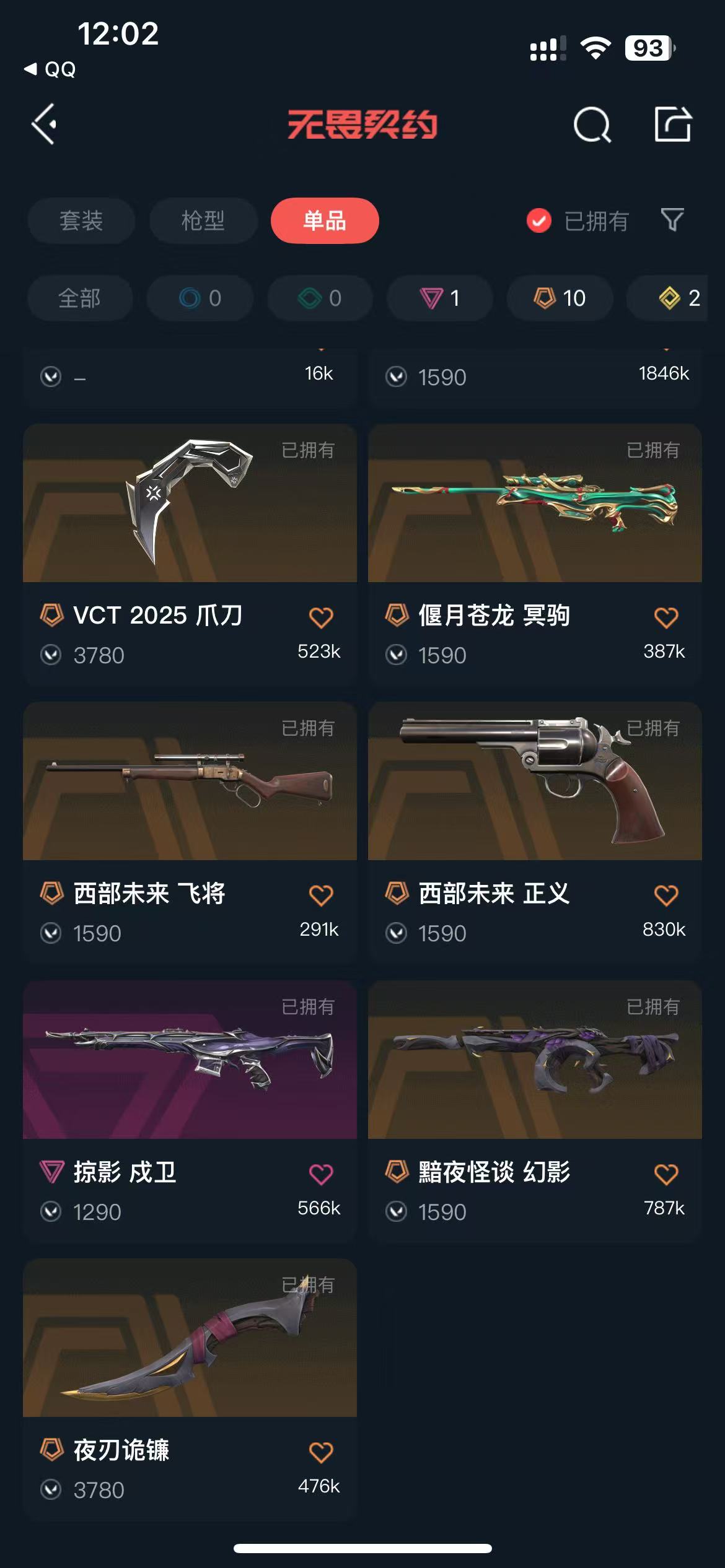725x1568 pixels.
Task: Open the search icon in the header
Action: coord(592,124)
